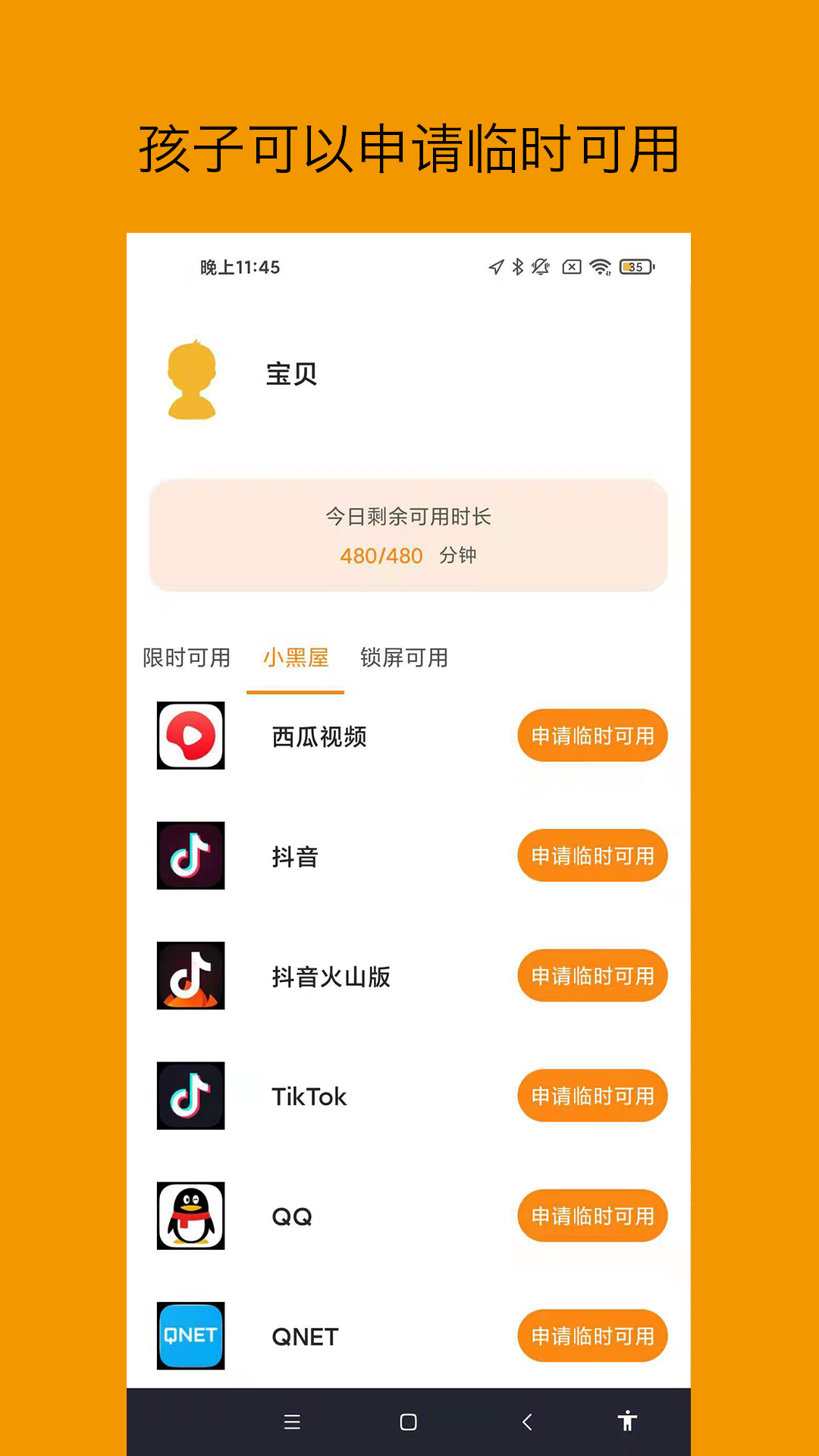This screenshot has height=1456, width=819.
Task: Request temporary access for 西瓜视频
Action: [592, 736]
